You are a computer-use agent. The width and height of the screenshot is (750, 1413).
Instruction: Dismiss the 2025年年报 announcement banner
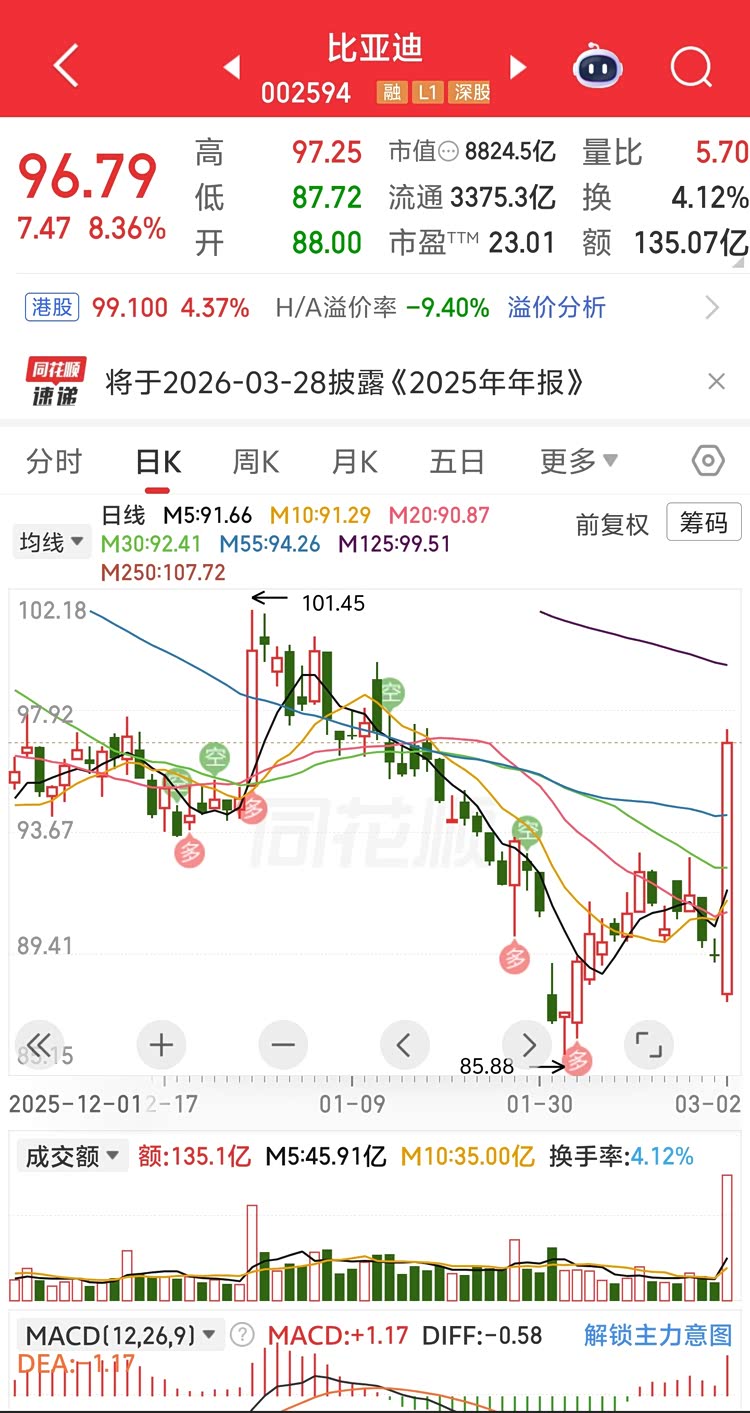pyautogui.click(x=716, y=381)
